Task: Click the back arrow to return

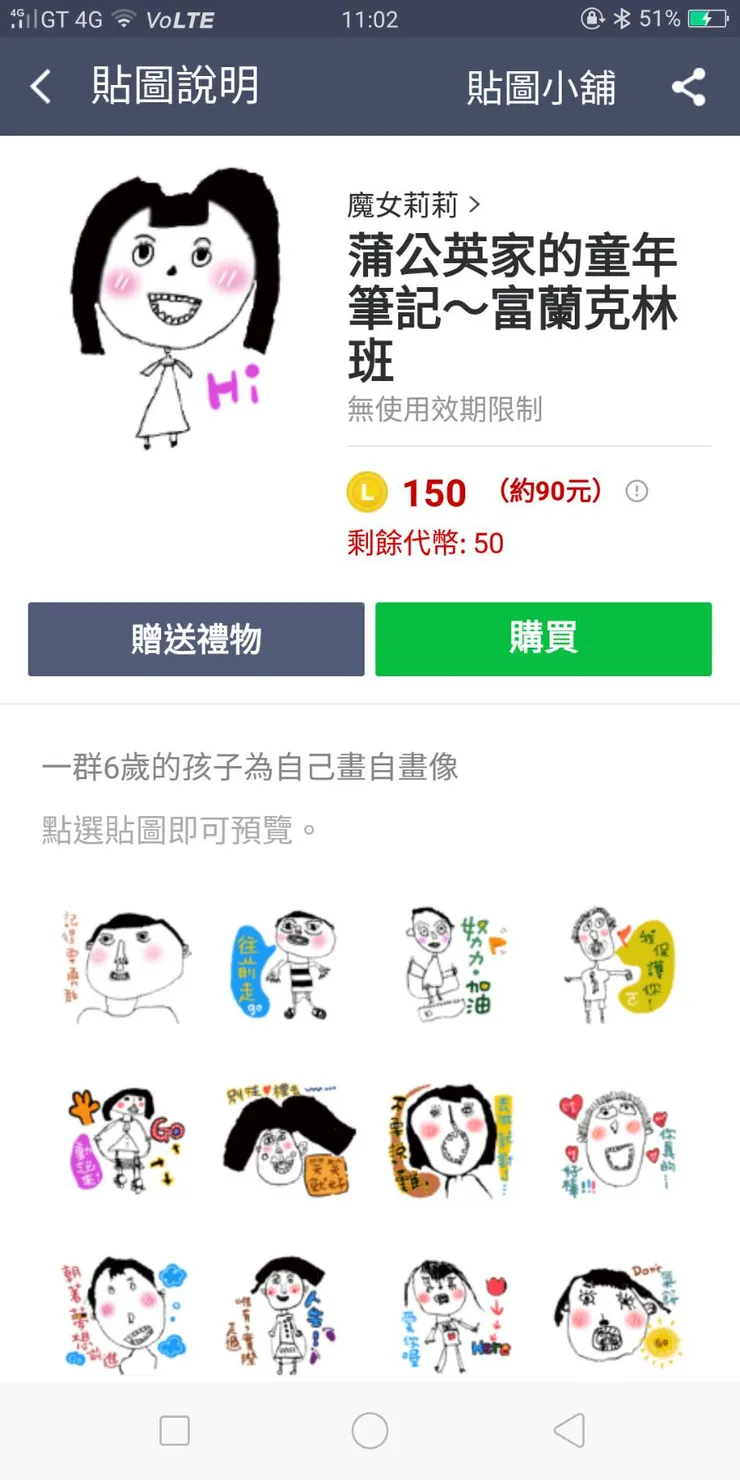Action: coord(40,87)
